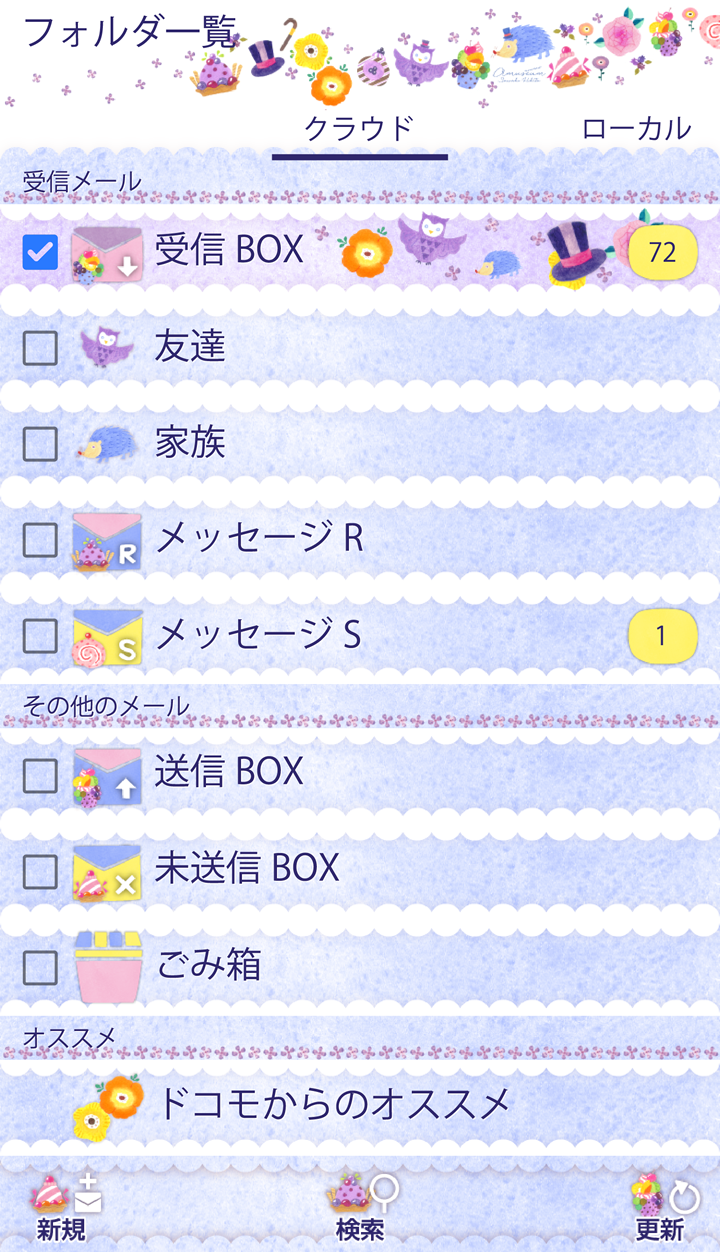720x1252 pixels.
Task: Open the ごみ箱 trash folder
Action: 208,965
